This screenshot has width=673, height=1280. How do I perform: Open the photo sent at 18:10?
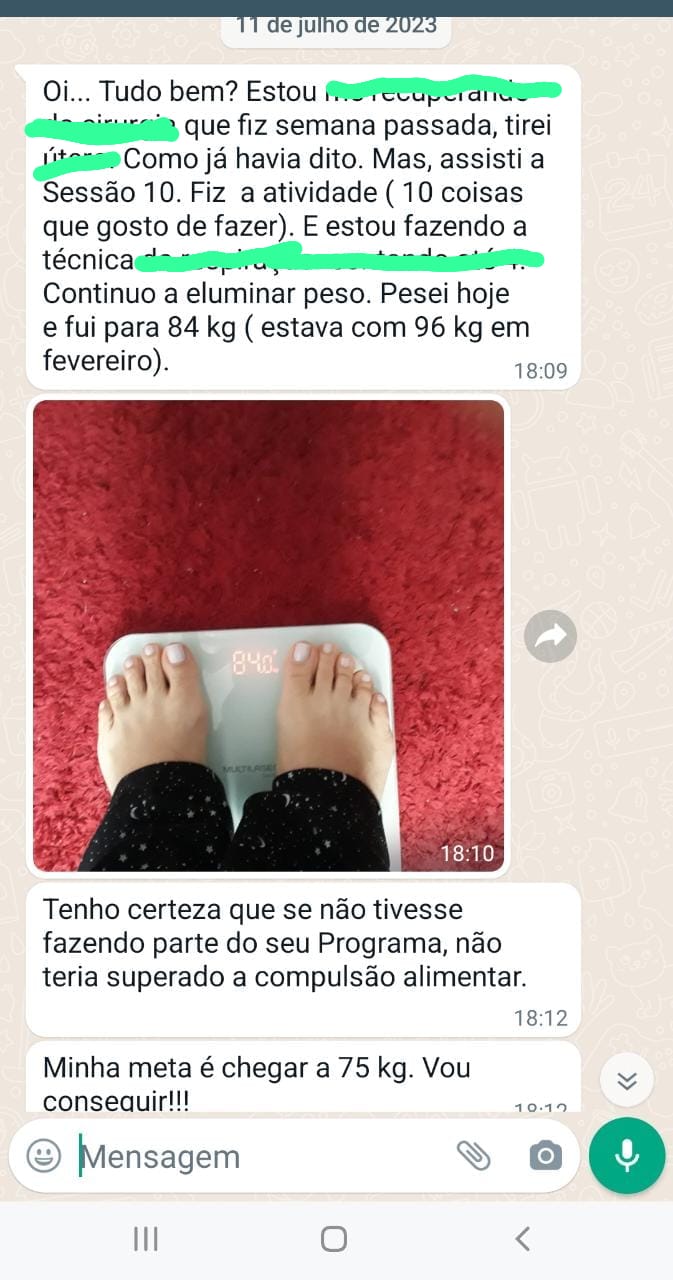tap(269, 635)
